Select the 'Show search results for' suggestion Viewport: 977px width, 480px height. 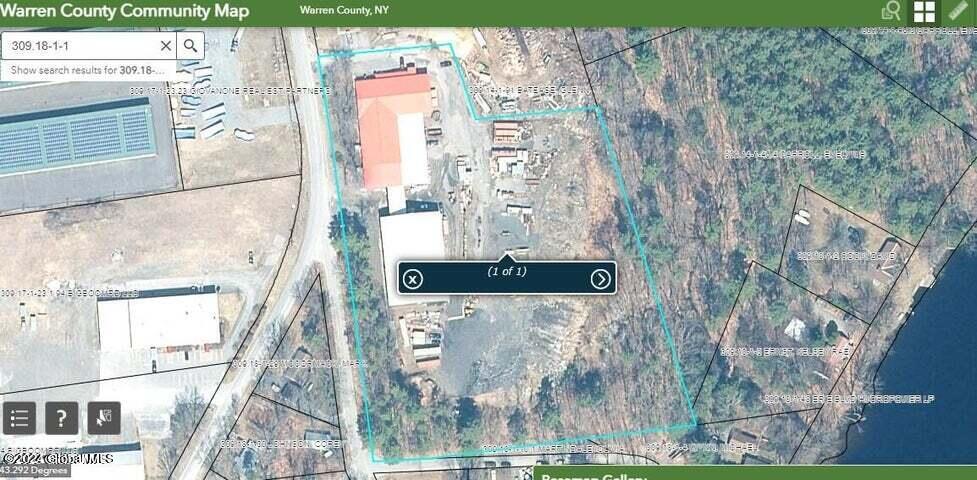90,70
